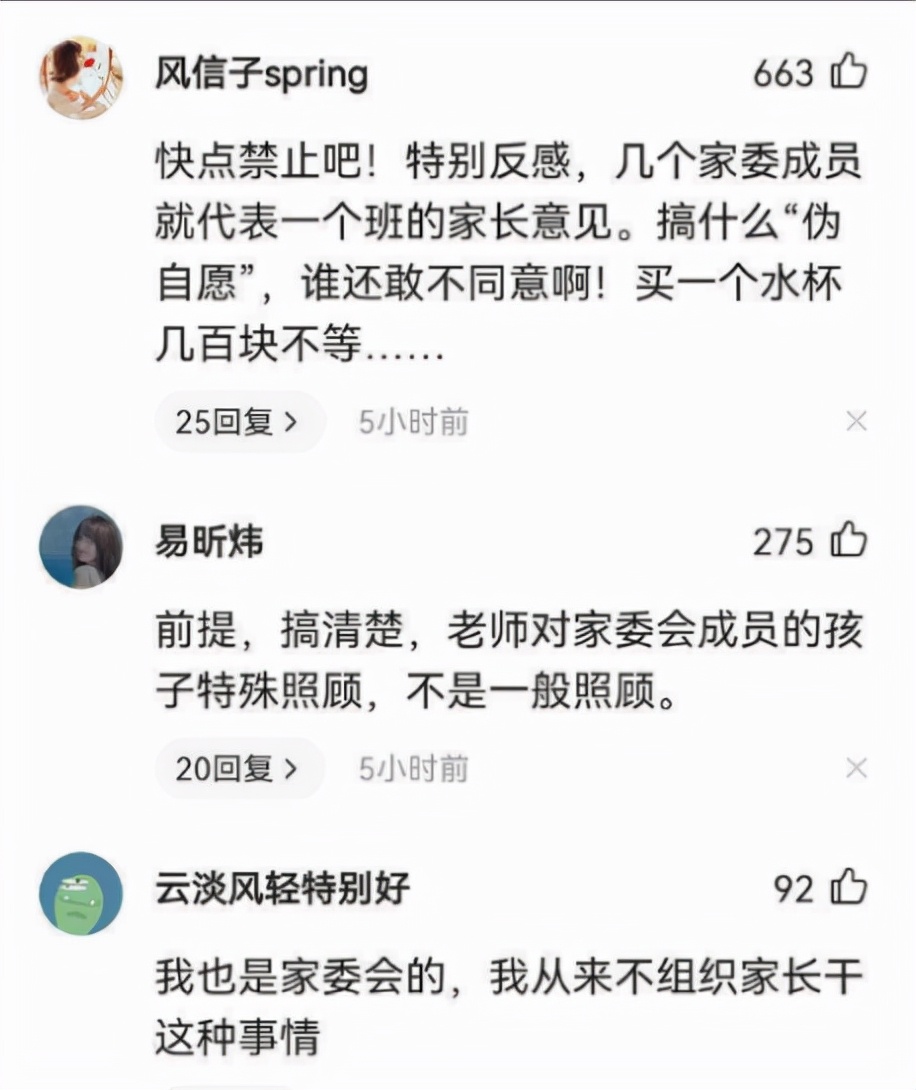Screen dimensions: 916x1090
Task: Click the thumbs-up icon on 风信子spring's comment
Action: click(849, 71)
